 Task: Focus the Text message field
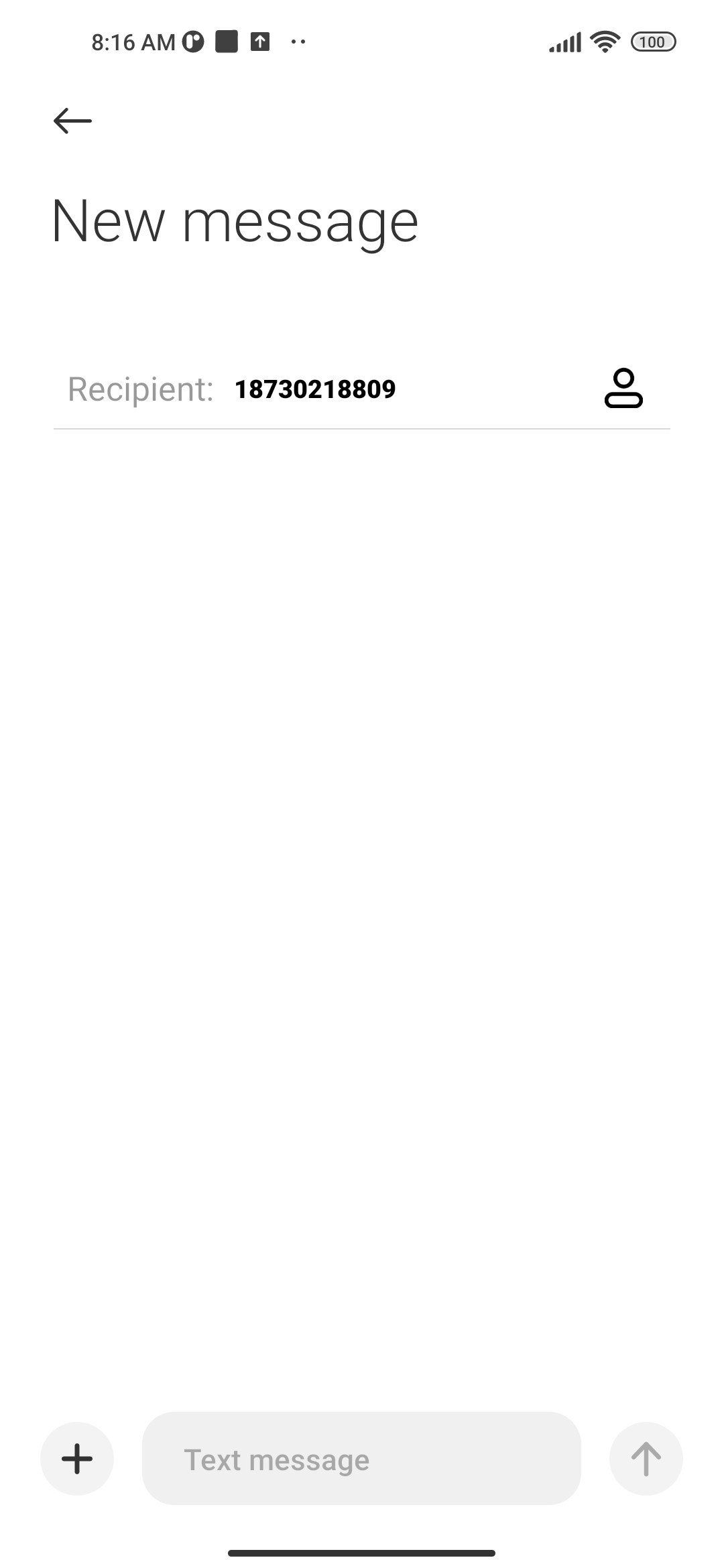tap(361, 1459)
